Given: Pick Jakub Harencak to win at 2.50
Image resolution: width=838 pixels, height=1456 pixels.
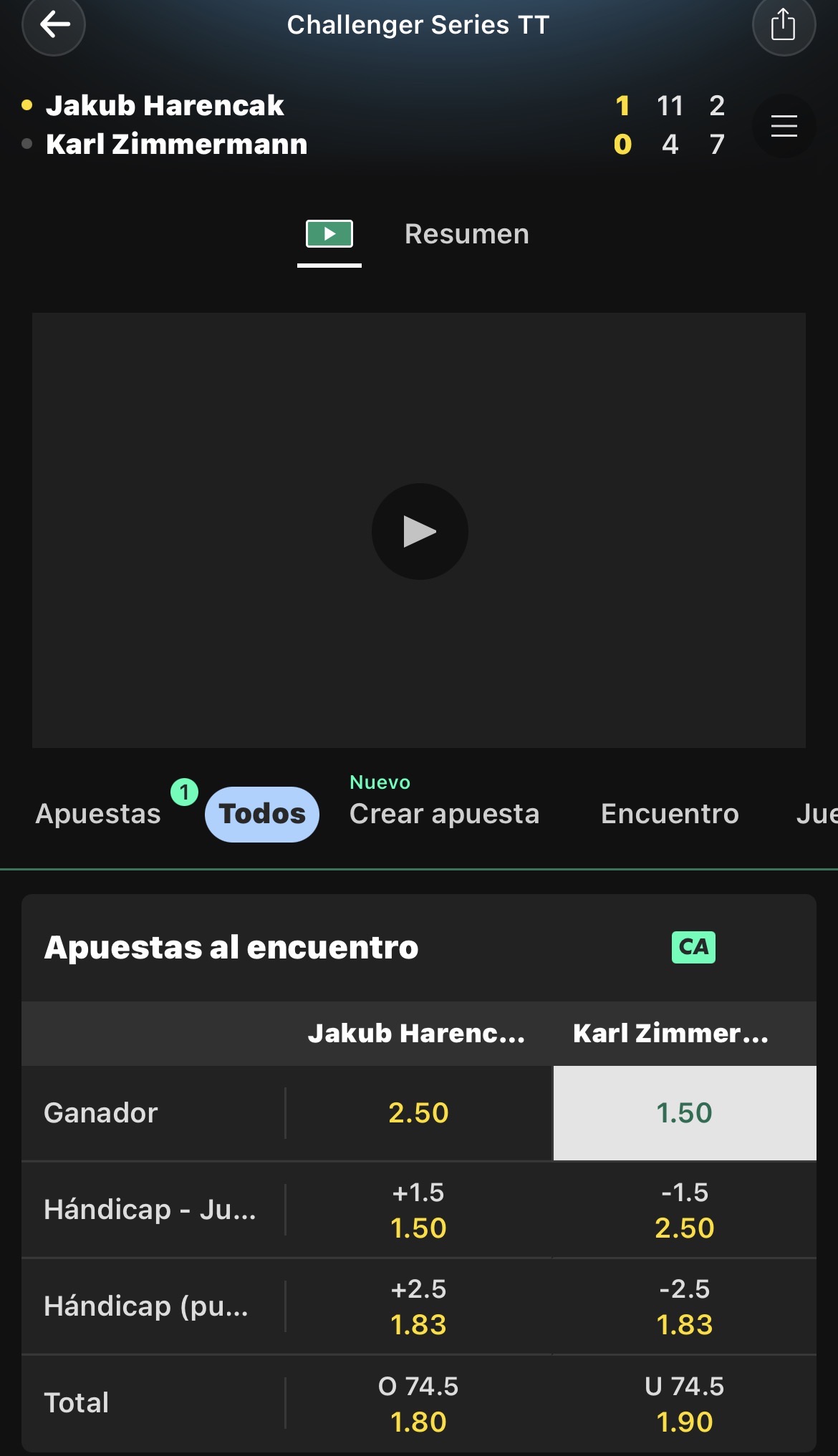Looking at the screenshot, I should click(x=419, y=1113).
